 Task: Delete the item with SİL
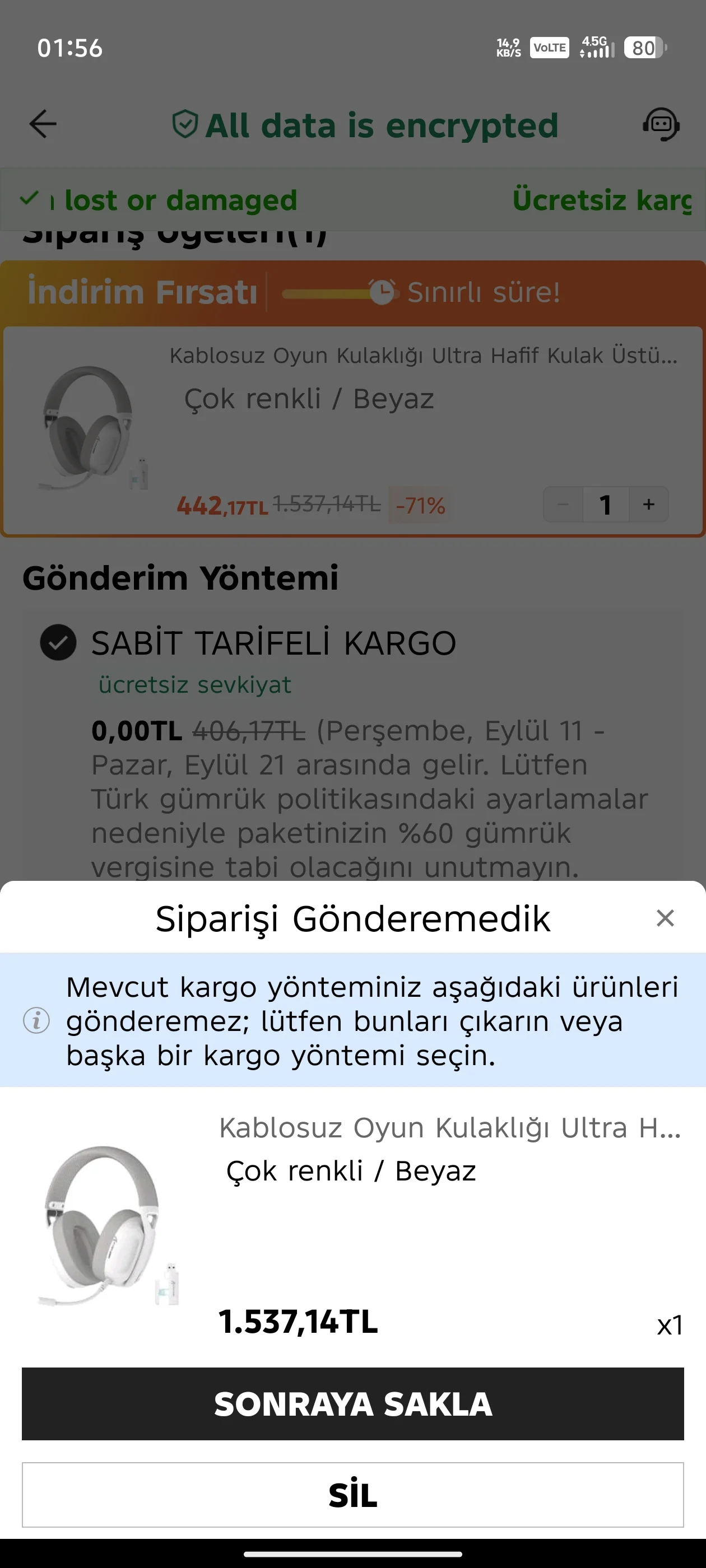[352, 1494]
